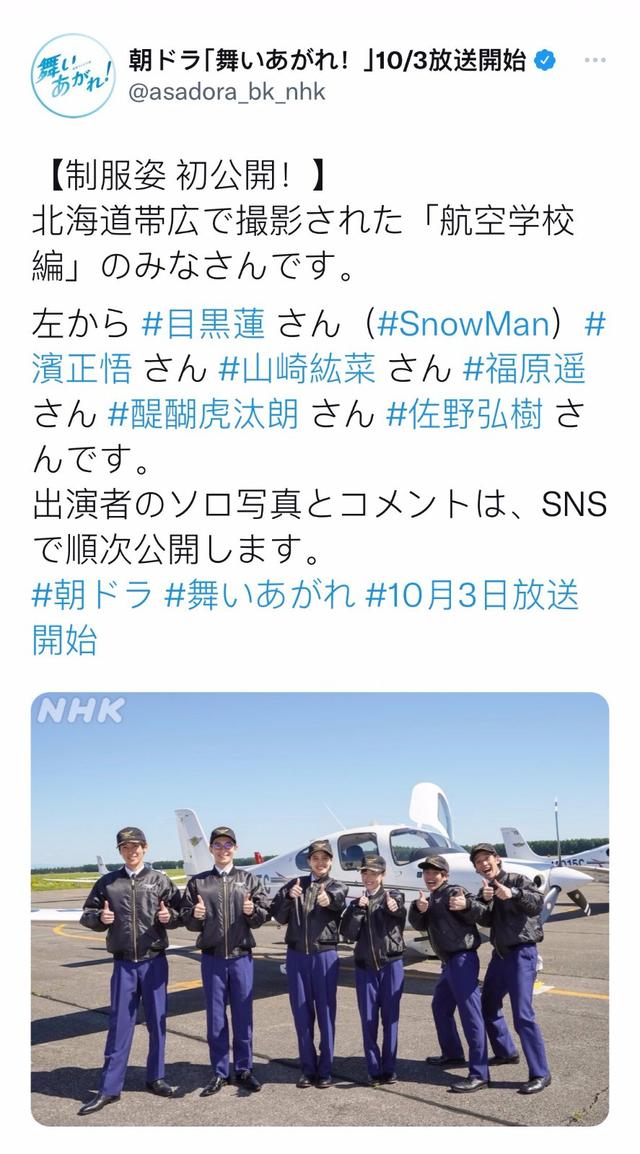Image resolution: width=640 pixels, height=1154 pixels.
Task: Open the #朝ドラ hashtag
Action: click(92, 596)
